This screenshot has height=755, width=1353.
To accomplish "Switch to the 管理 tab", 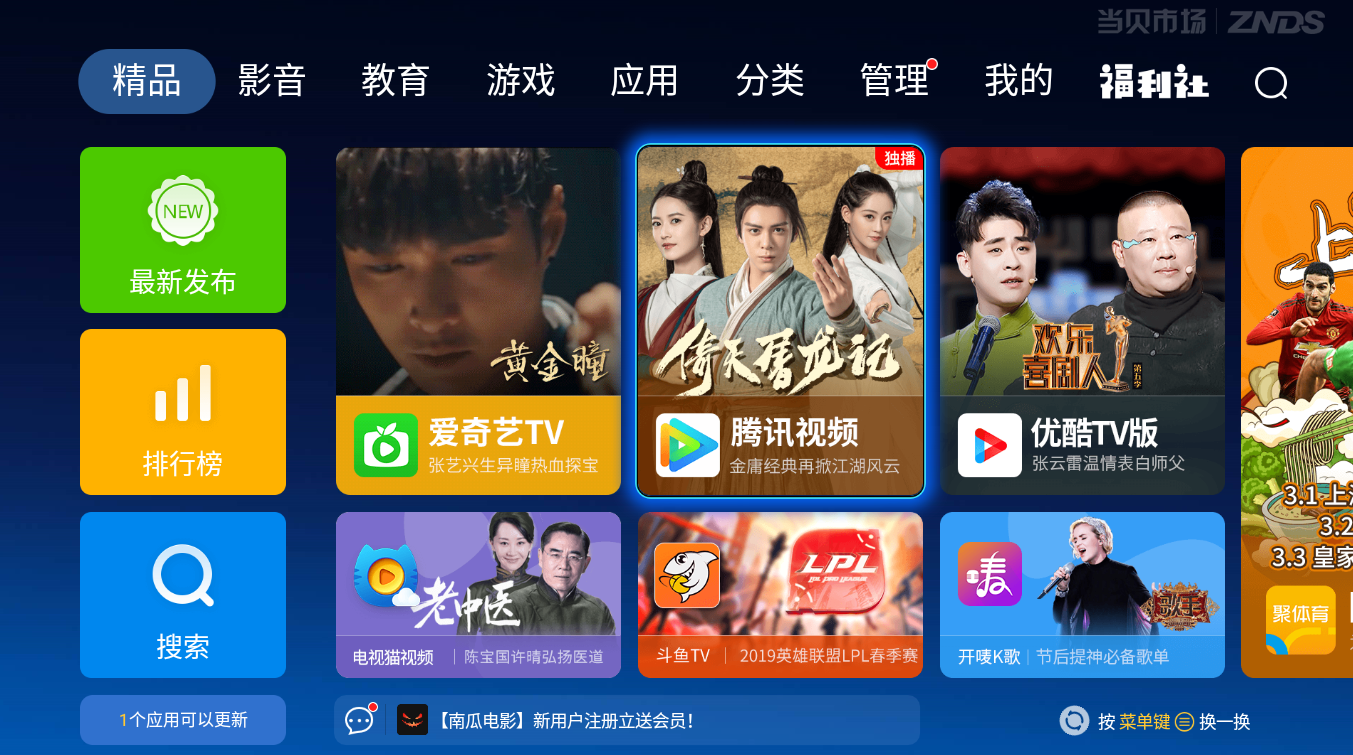I will (894, 81).
